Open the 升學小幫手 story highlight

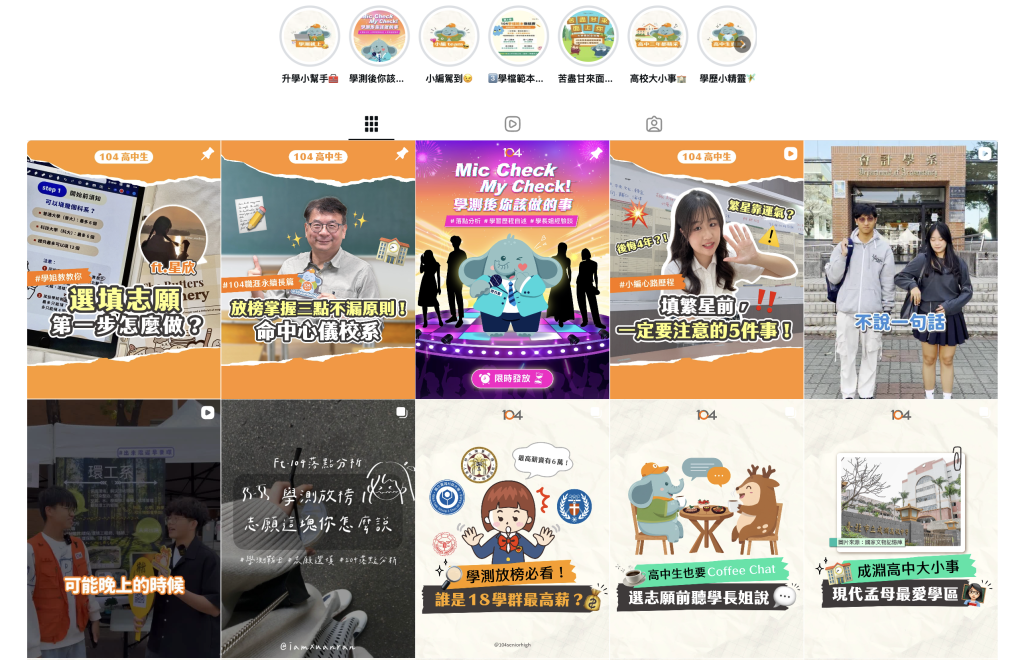tap(309, 37)
